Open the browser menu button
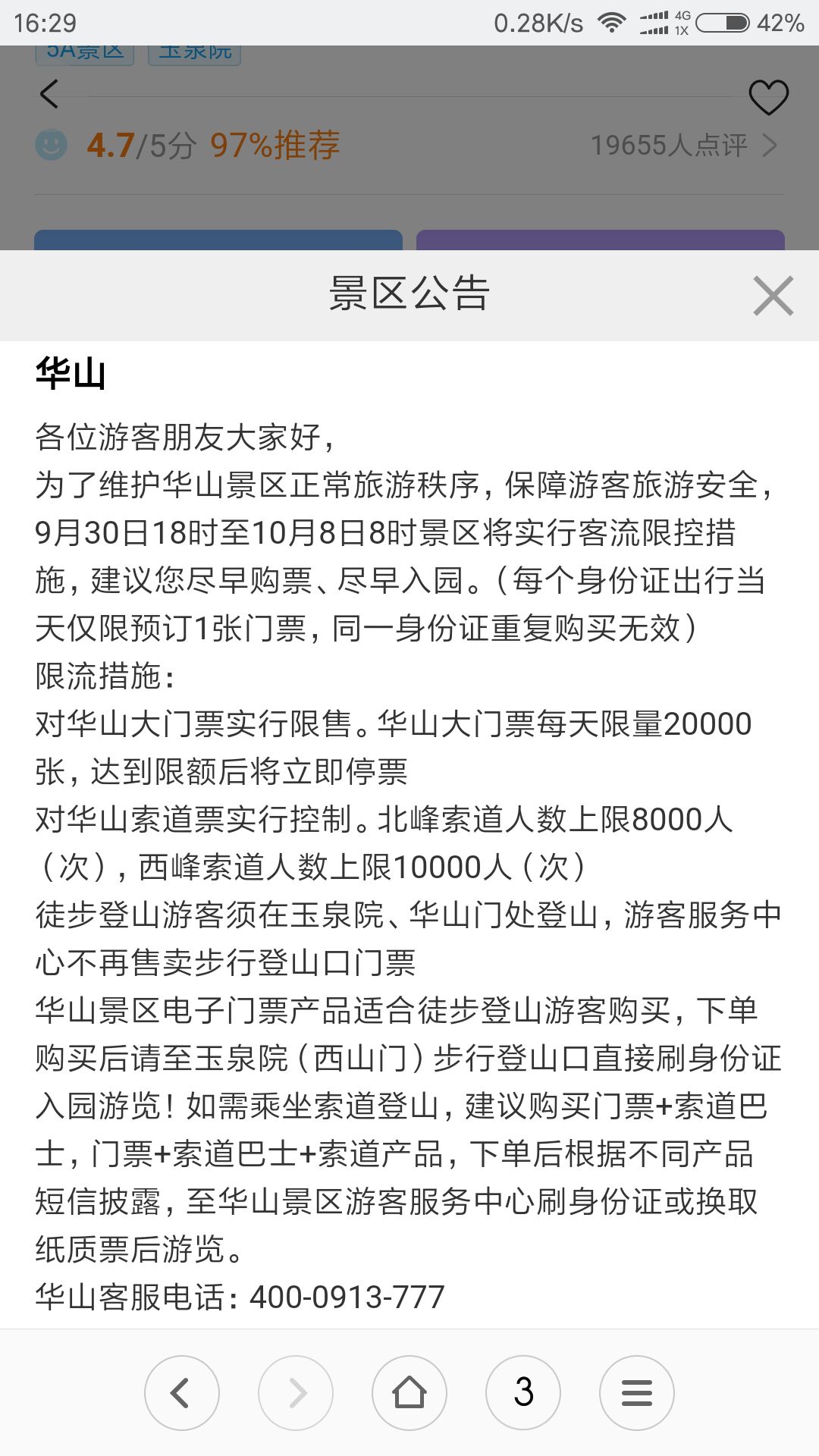 [x=637, y=1393]
